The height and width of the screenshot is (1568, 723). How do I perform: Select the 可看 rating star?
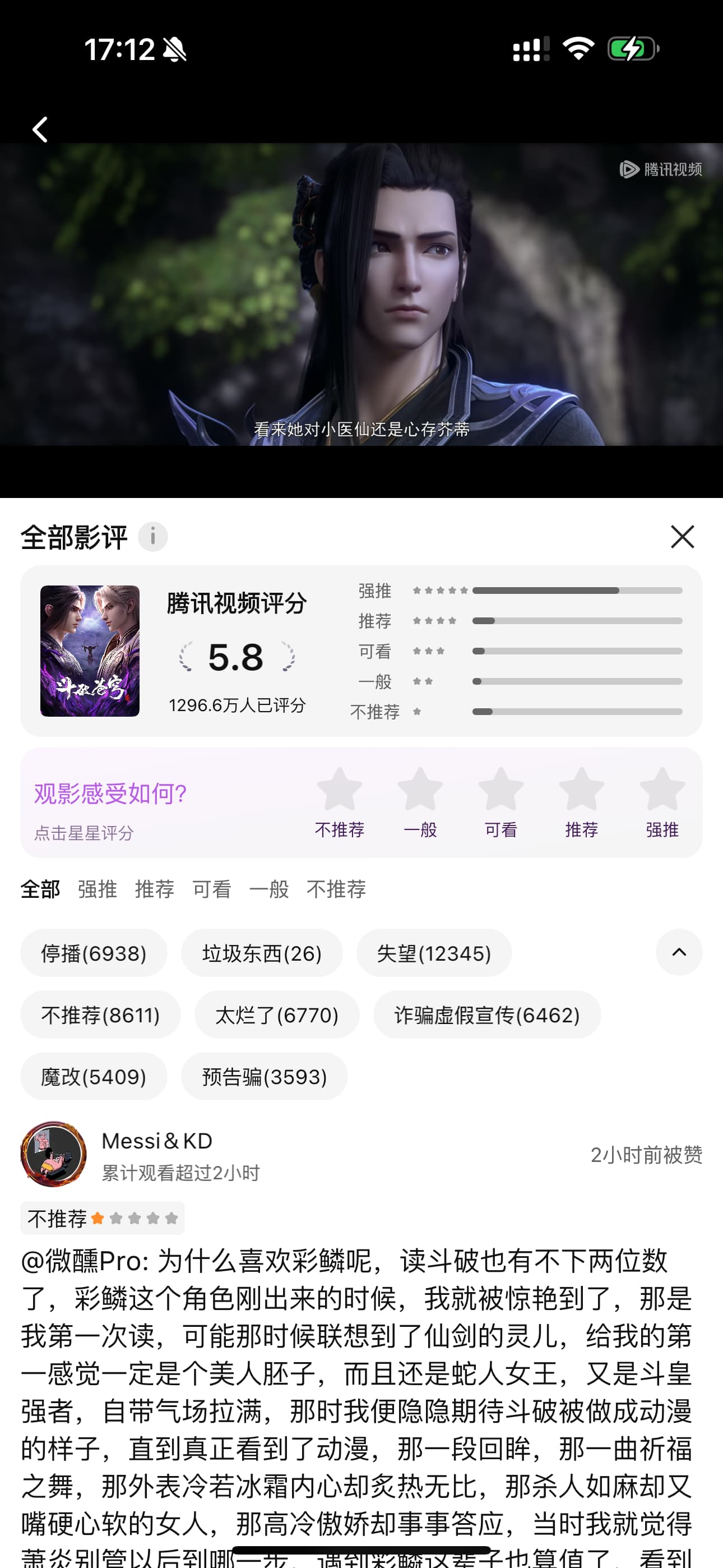click(501, 803)
